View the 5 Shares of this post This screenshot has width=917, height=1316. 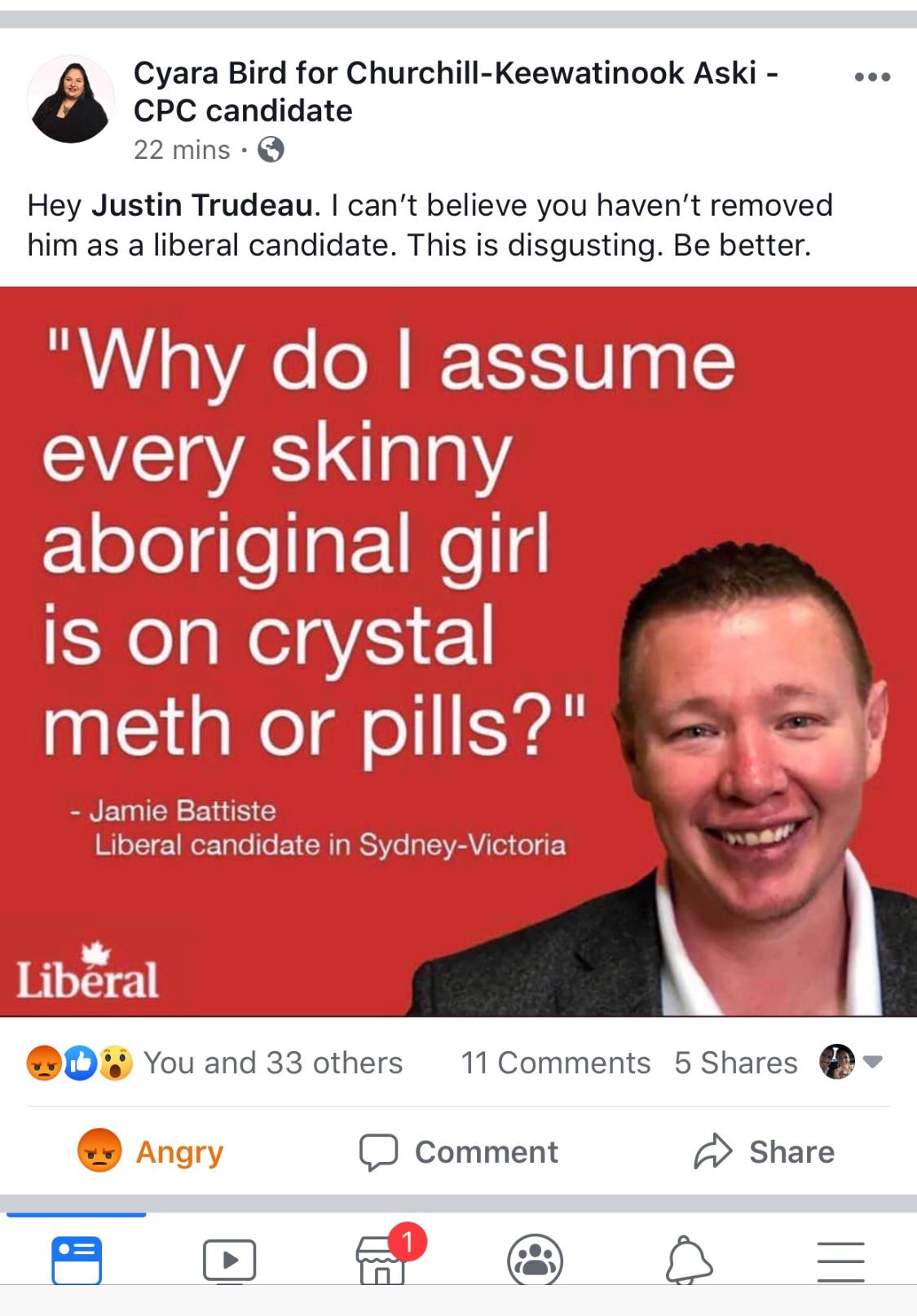tap(735, 1063)
